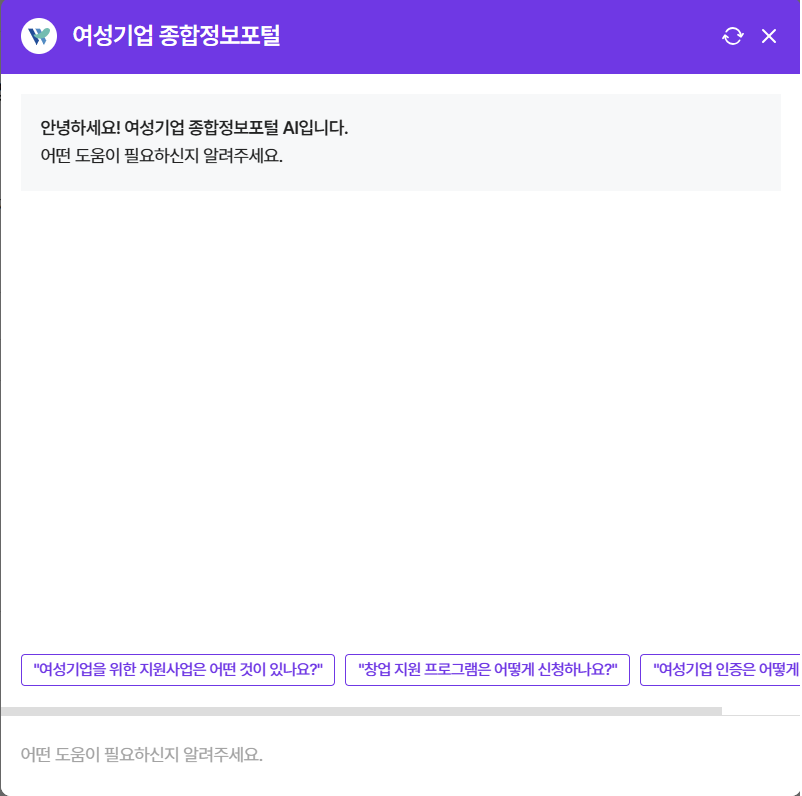Close the AI chat window

coord(769,36)
